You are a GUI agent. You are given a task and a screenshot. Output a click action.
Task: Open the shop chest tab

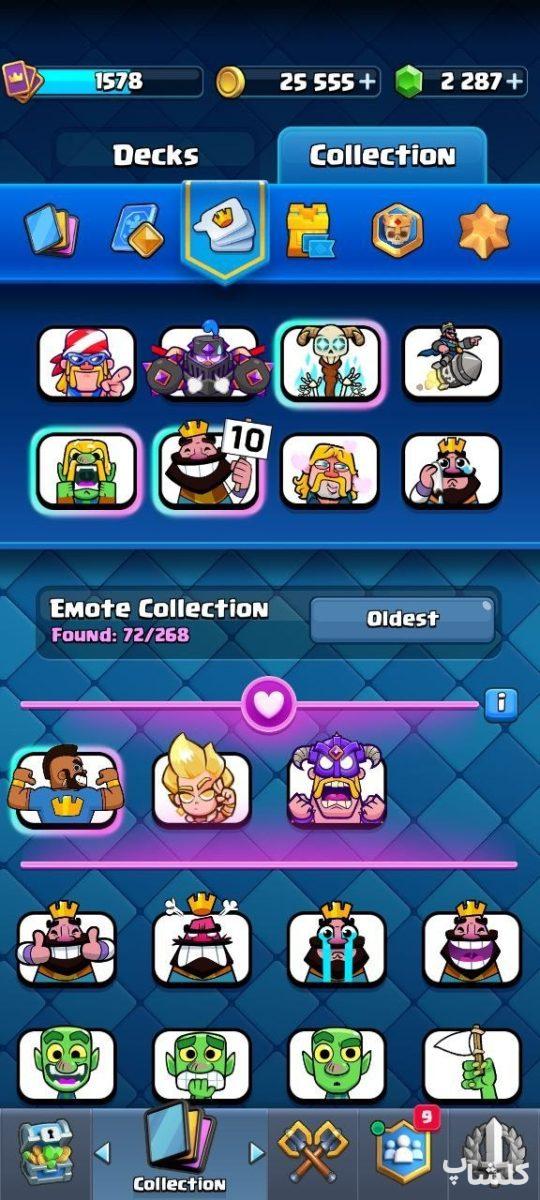[45, 1152]
